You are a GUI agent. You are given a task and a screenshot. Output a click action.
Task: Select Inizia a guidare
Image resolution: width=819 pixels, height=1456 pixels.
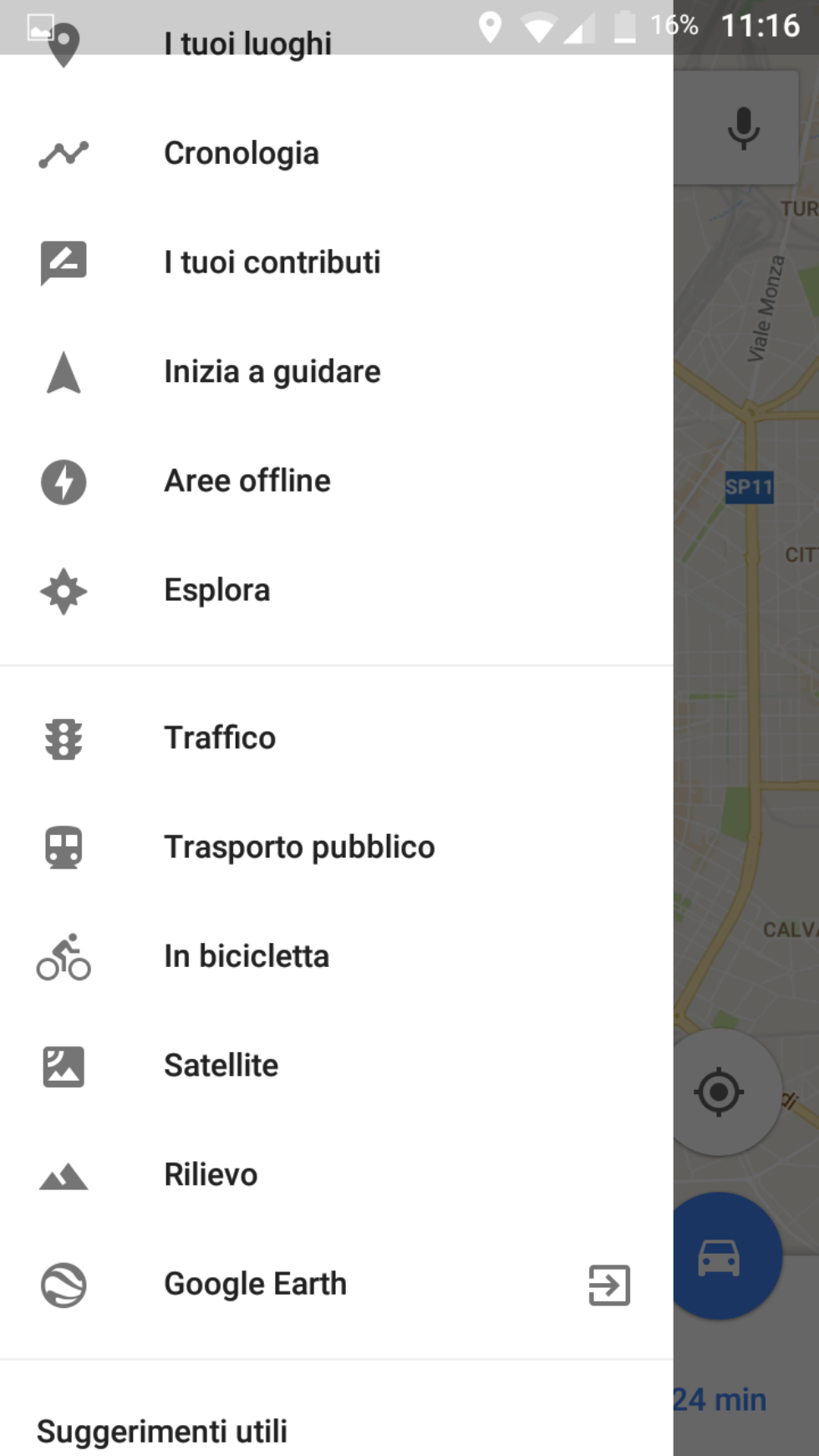[x=272, y=372]
